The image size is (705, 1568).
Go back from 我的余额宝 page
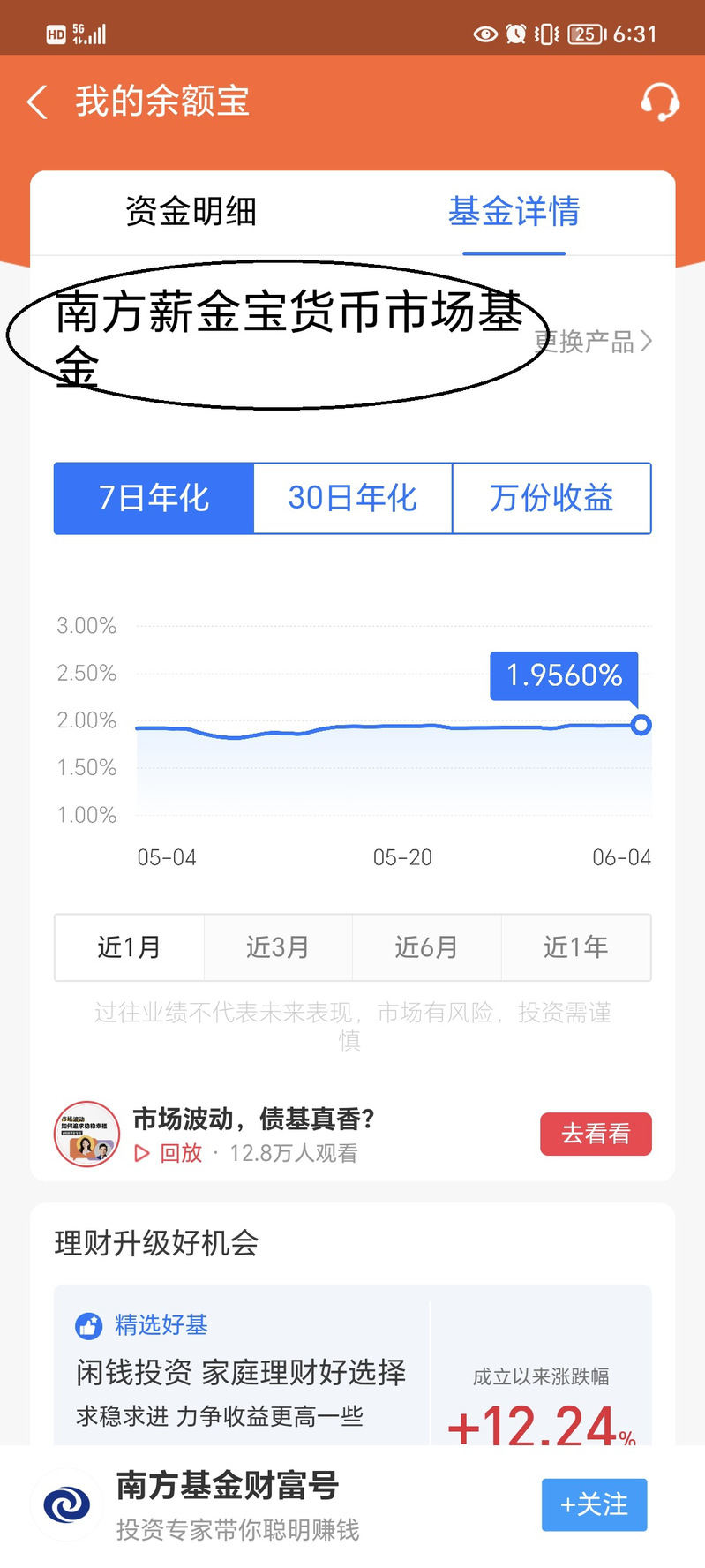(x=37, y=102)
